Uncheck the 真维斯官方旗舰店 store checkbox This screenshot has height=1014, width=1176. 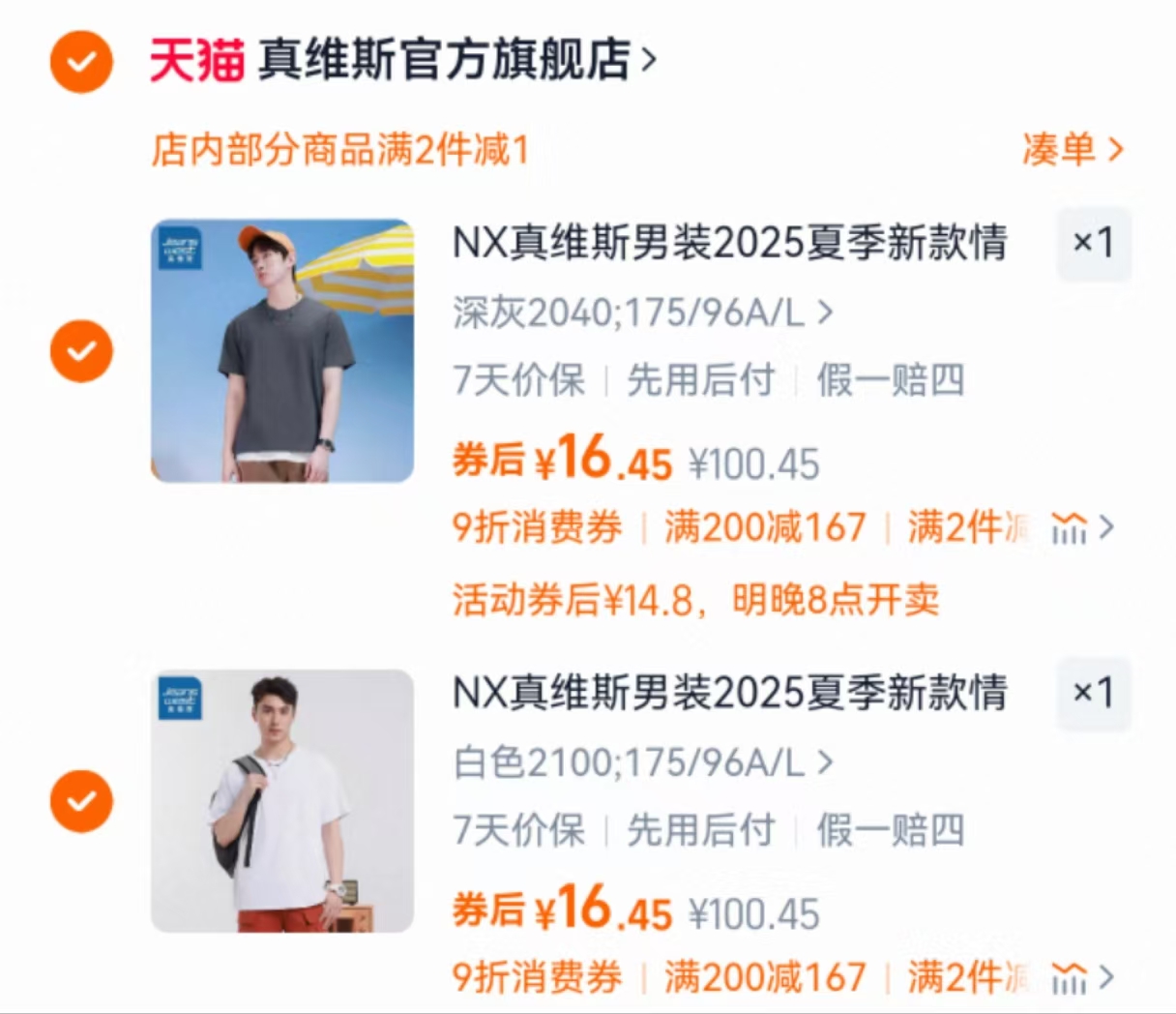pyautogui.click(x=81, y=62)
